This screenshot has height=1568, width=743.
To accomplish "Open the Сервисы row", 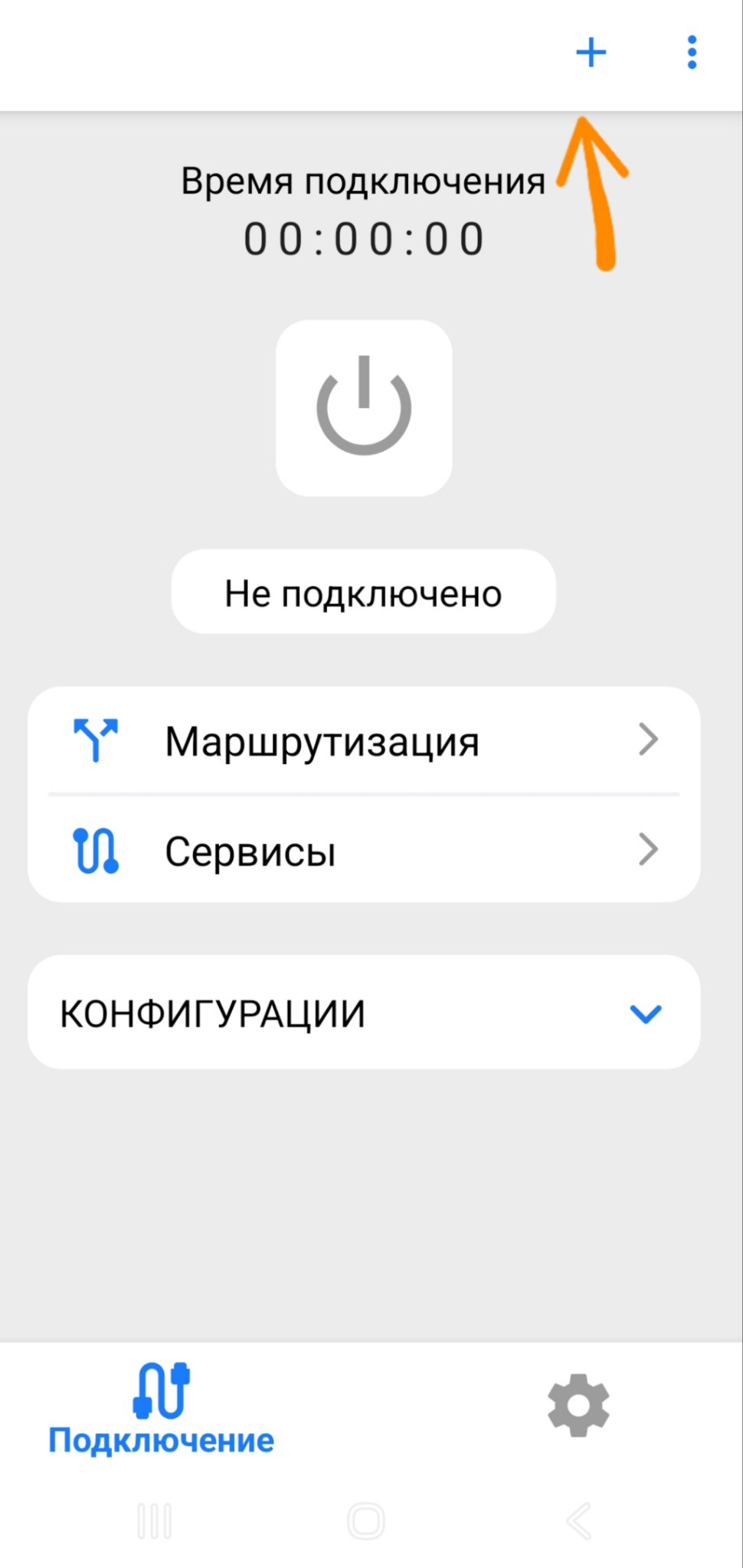I will pyautogui.click(x=364, y=850).
